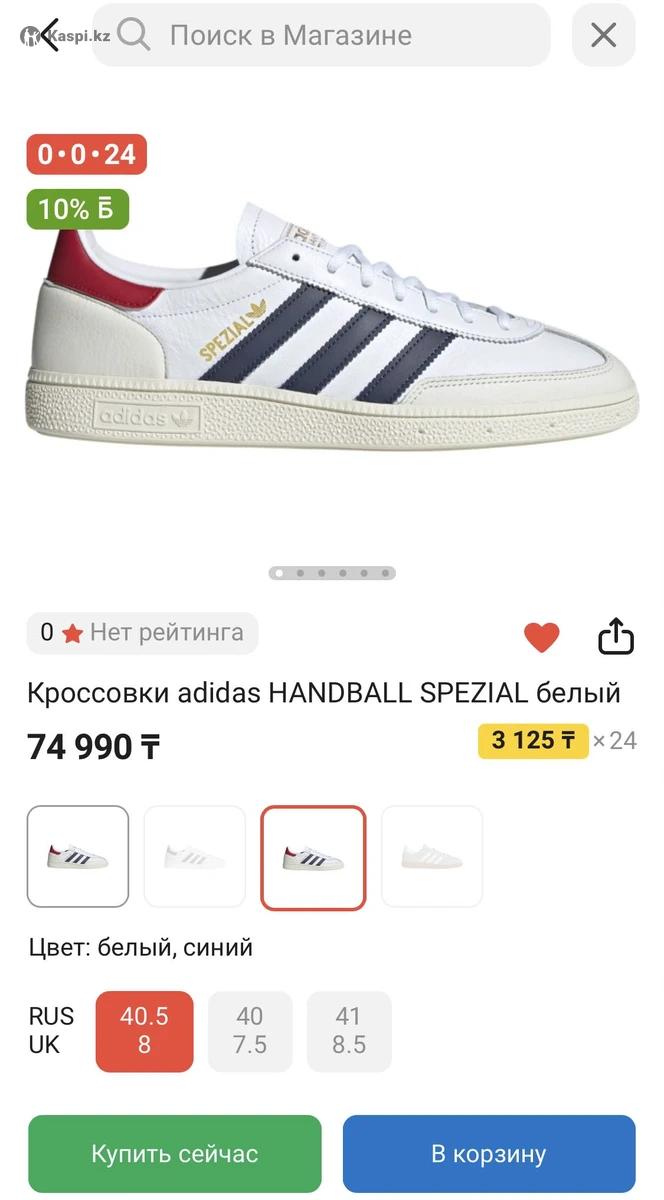
Task: Select size 40.5 (UK 8)
Action: click(x=144, y=1031)
